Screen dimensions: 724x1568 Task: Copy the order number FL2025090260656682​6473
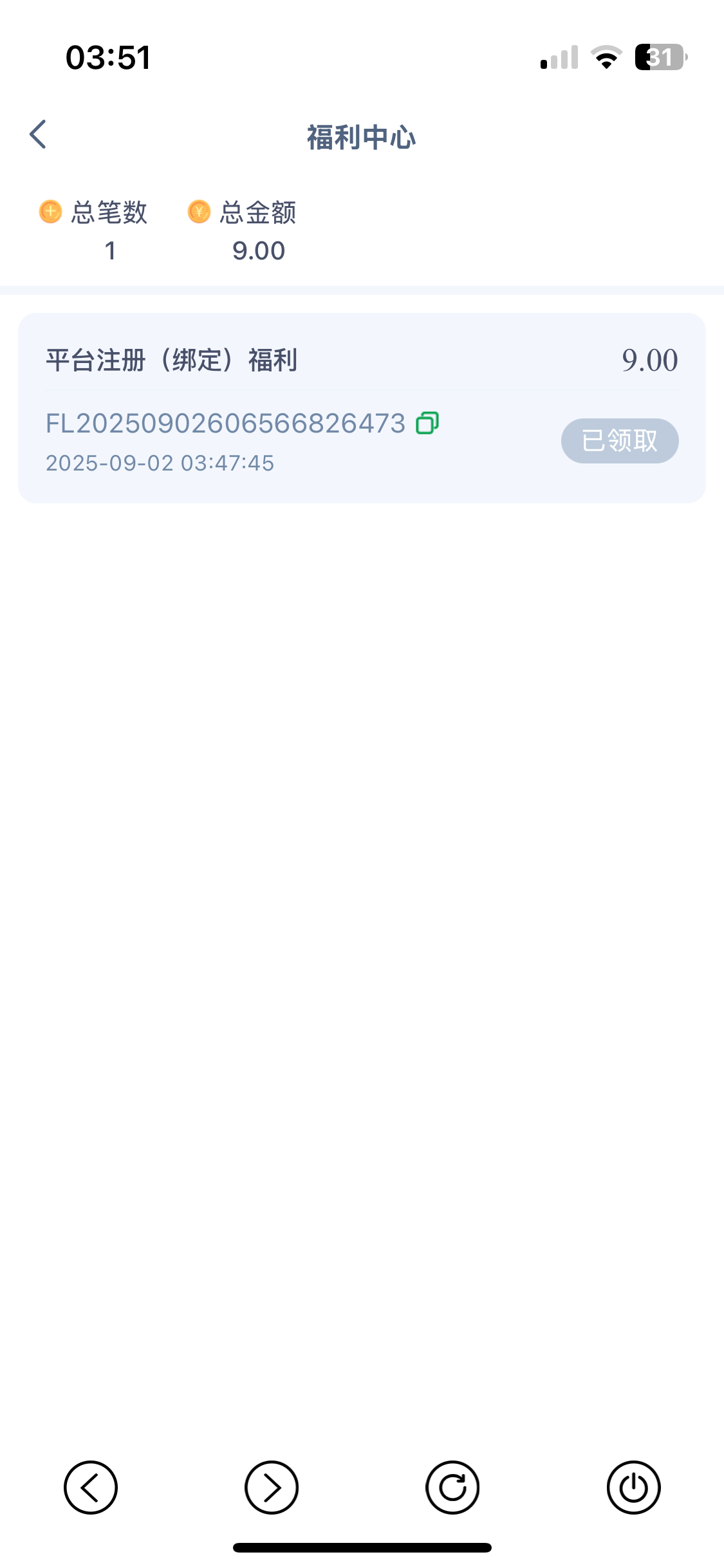click(x=427, y=423)
